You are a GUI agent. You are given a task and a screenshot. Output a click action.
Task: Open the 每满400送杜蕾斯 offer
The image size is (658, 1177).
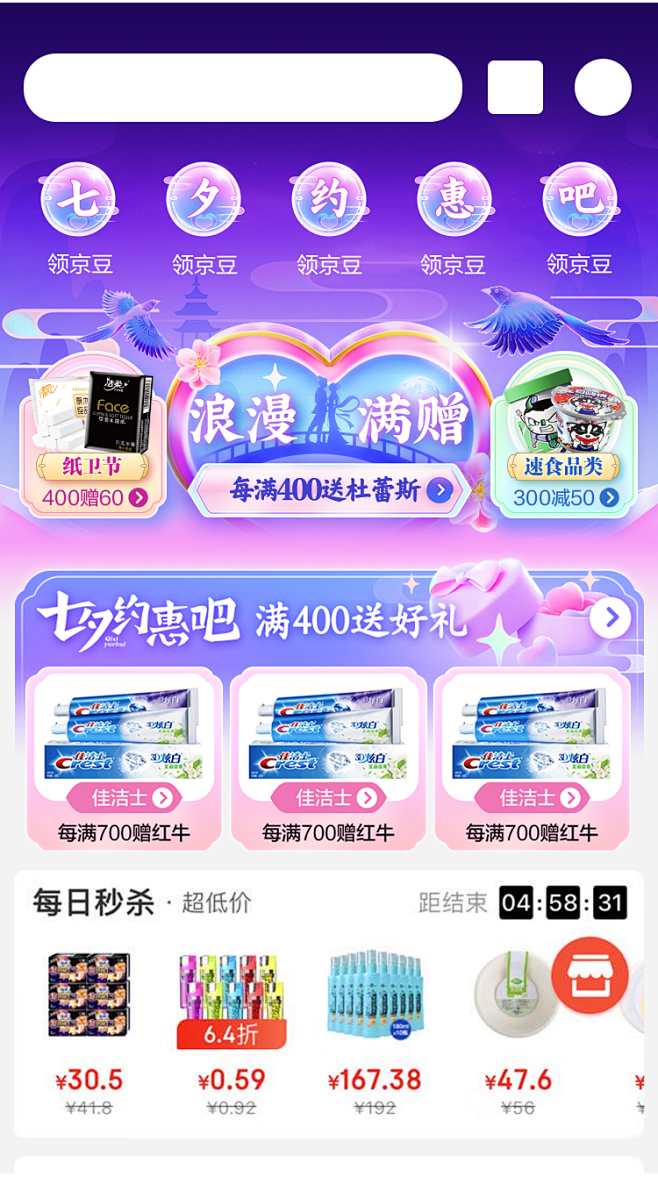[329, 491]
